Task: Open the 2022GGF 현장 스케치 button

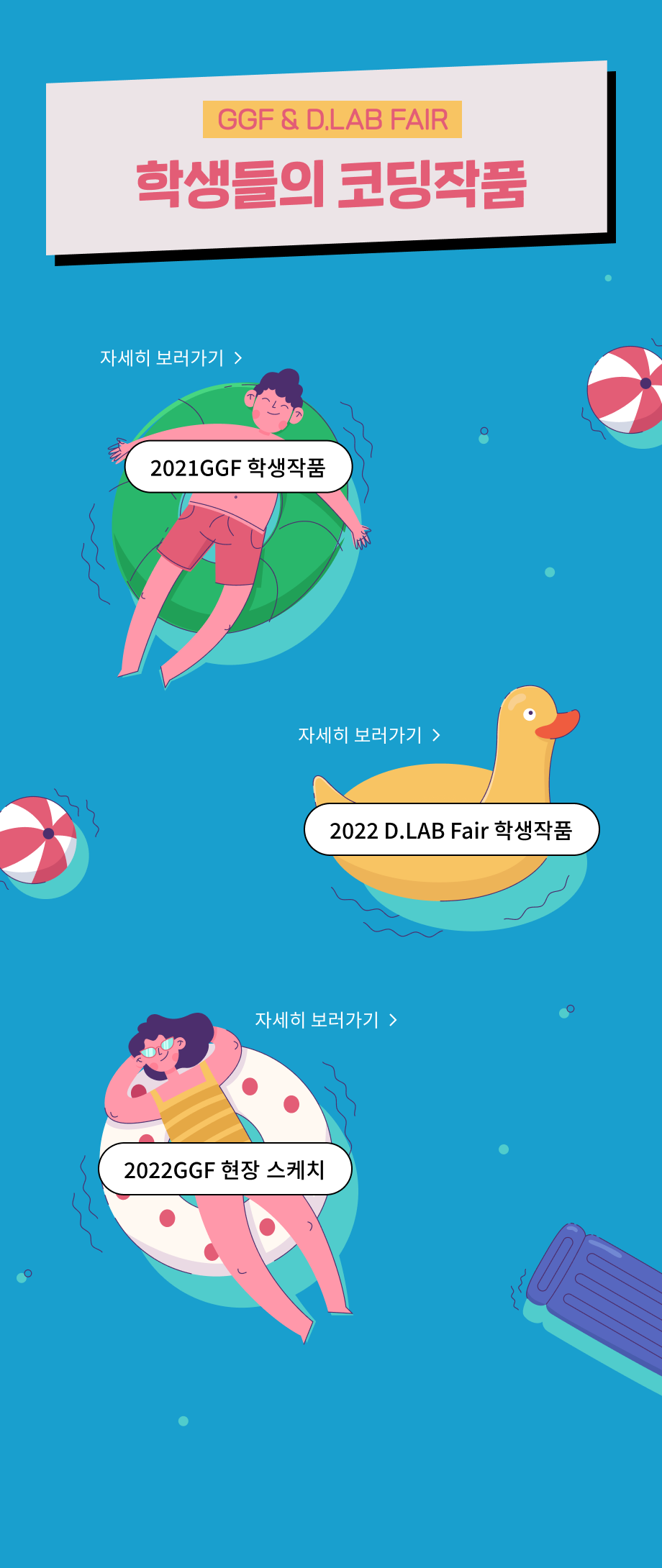Action: (225, 1170)
